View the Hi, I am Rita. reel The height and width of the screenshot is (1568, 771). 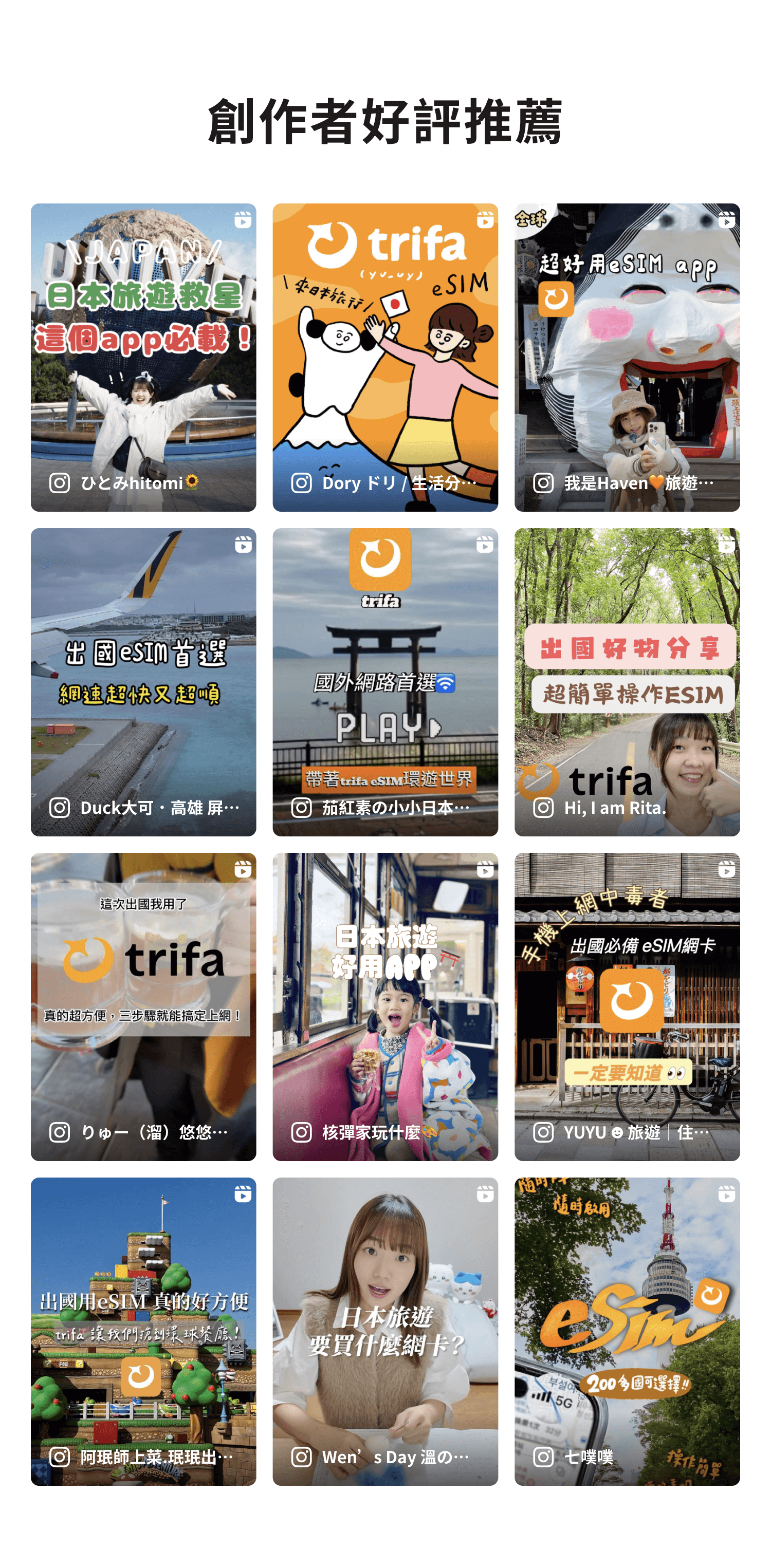(627, 682)
